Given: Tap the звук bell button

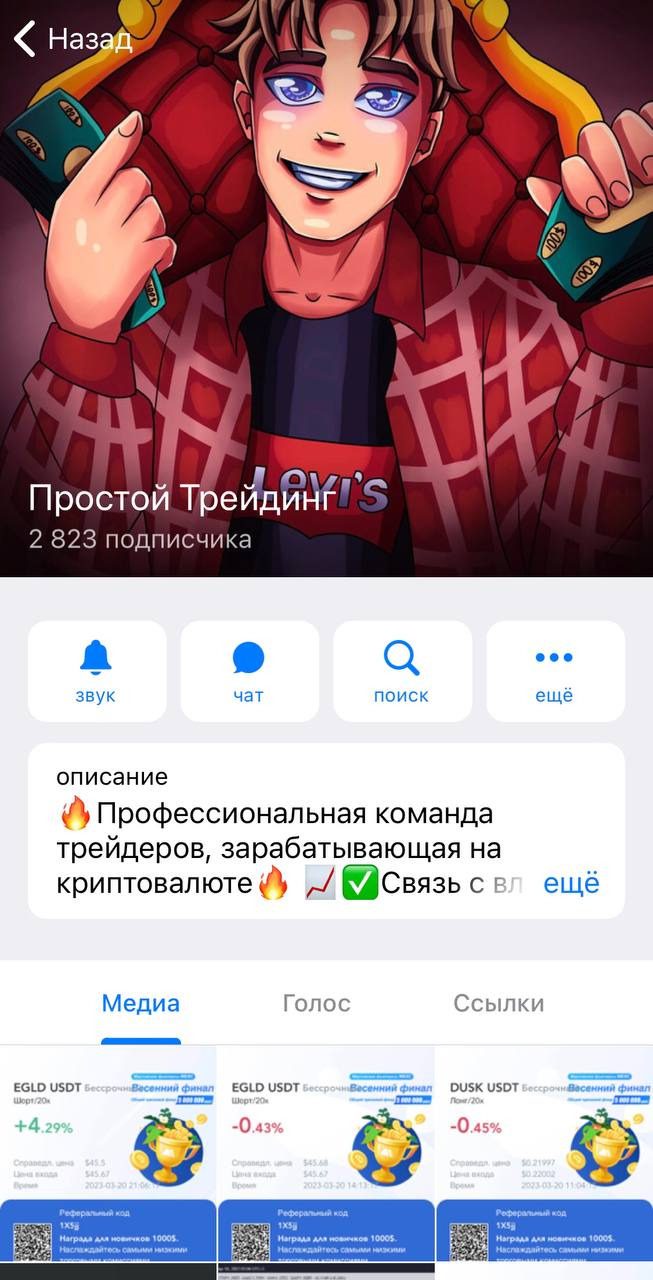Looking at the screenshot, I should click(x=97, y=671).
